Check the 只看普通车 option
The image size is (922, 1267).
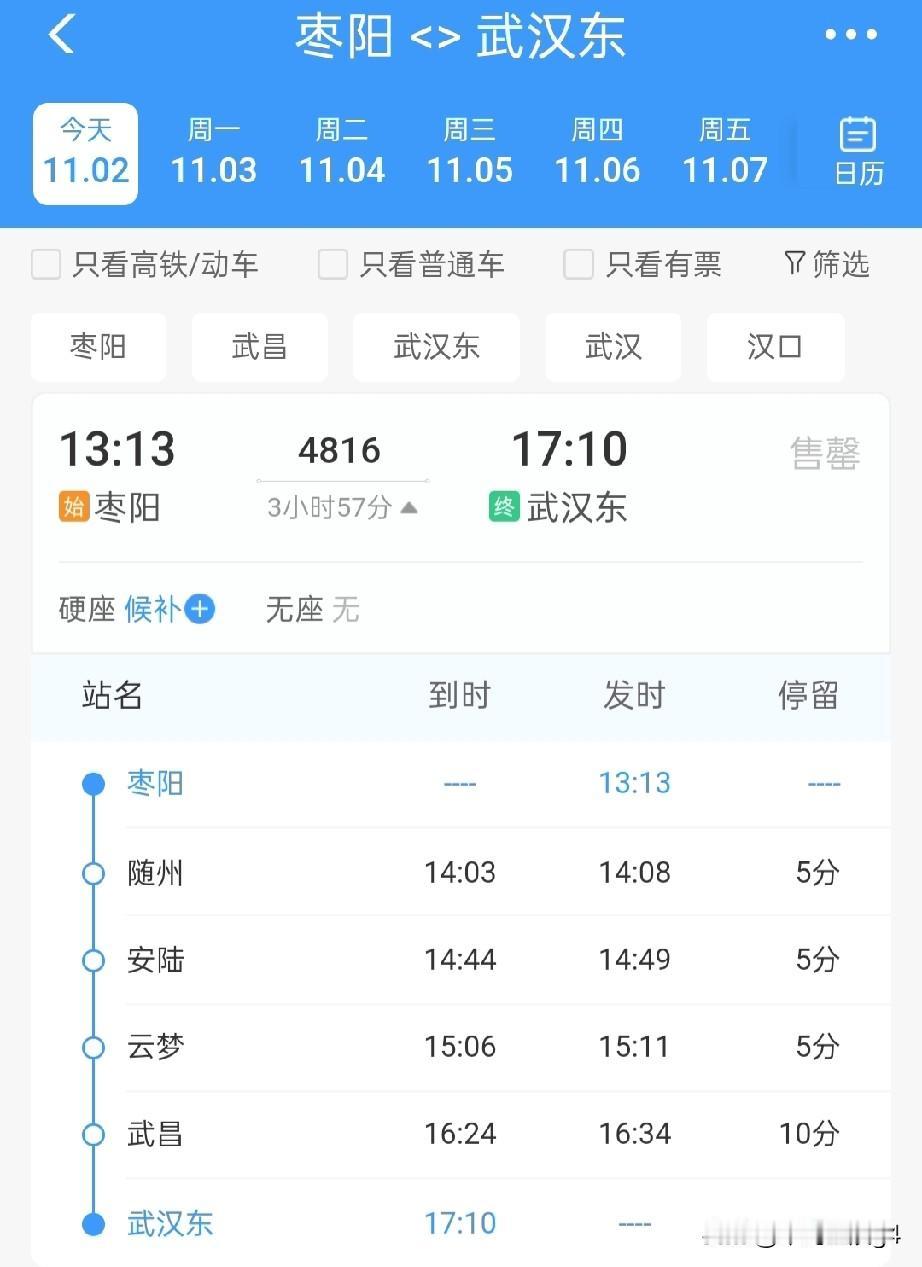(331, 264)
